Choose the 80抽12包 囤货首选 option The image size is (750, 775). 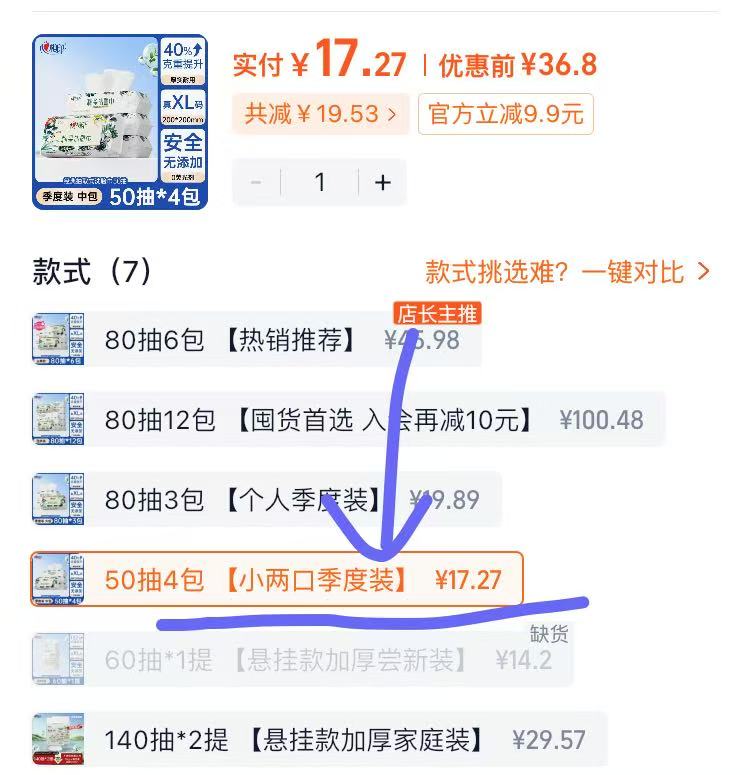point(345,420)
